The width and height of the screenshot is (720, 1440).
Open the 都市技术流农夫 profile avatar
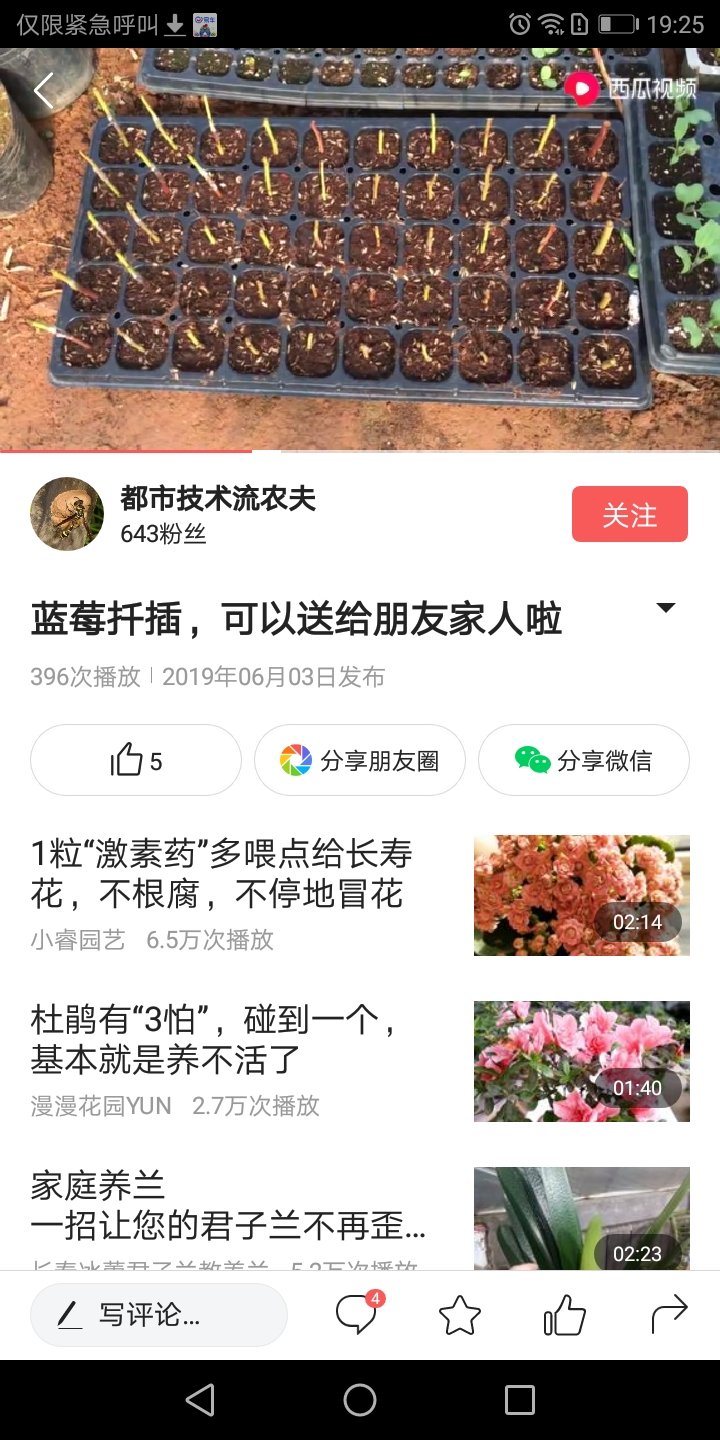tap(67, 514)
